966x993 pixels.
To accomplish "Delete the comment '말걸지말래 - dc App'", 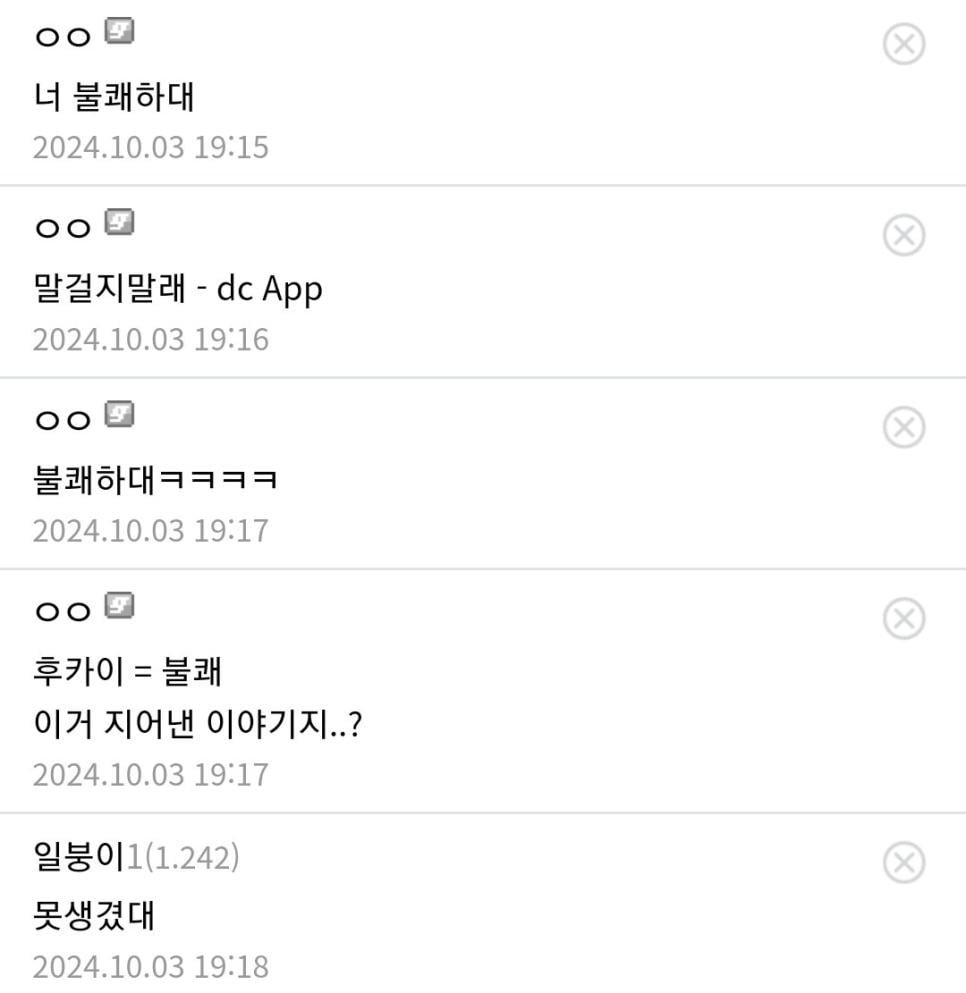I will (x=904, y=236).
